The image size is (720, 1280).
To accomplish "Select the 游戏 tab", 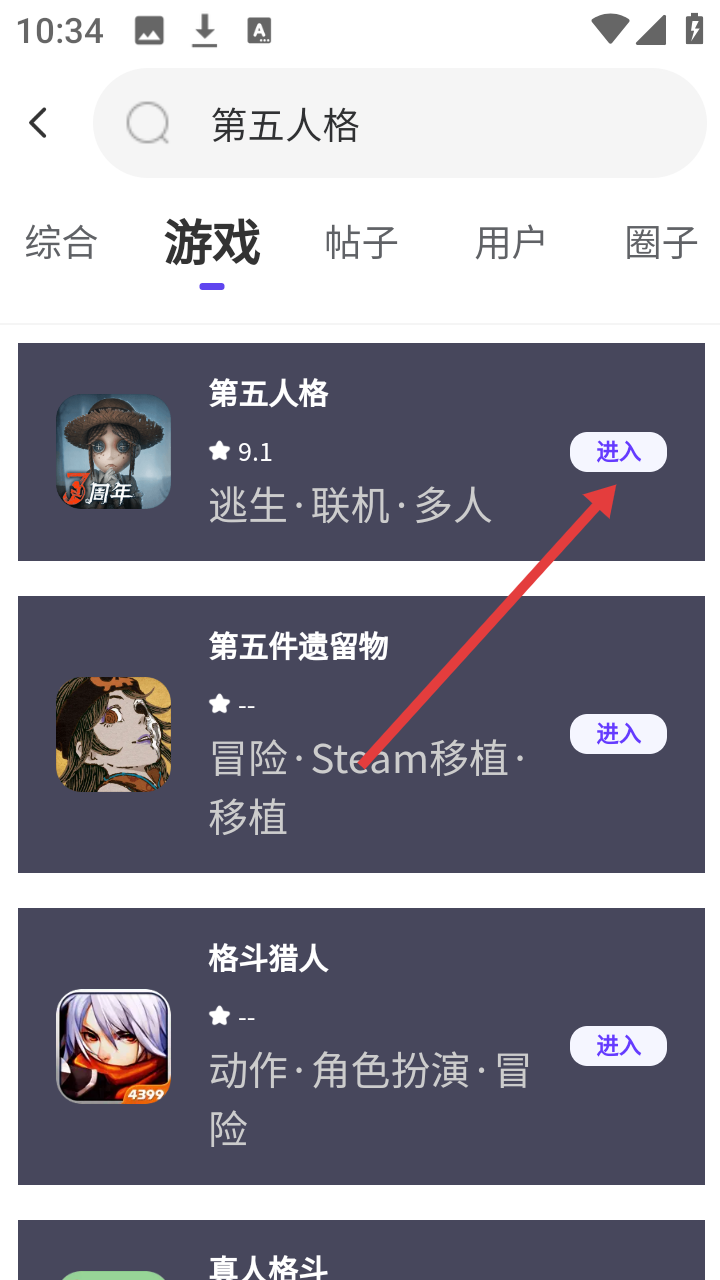I will pyautogui.click(x=212, y=243).
